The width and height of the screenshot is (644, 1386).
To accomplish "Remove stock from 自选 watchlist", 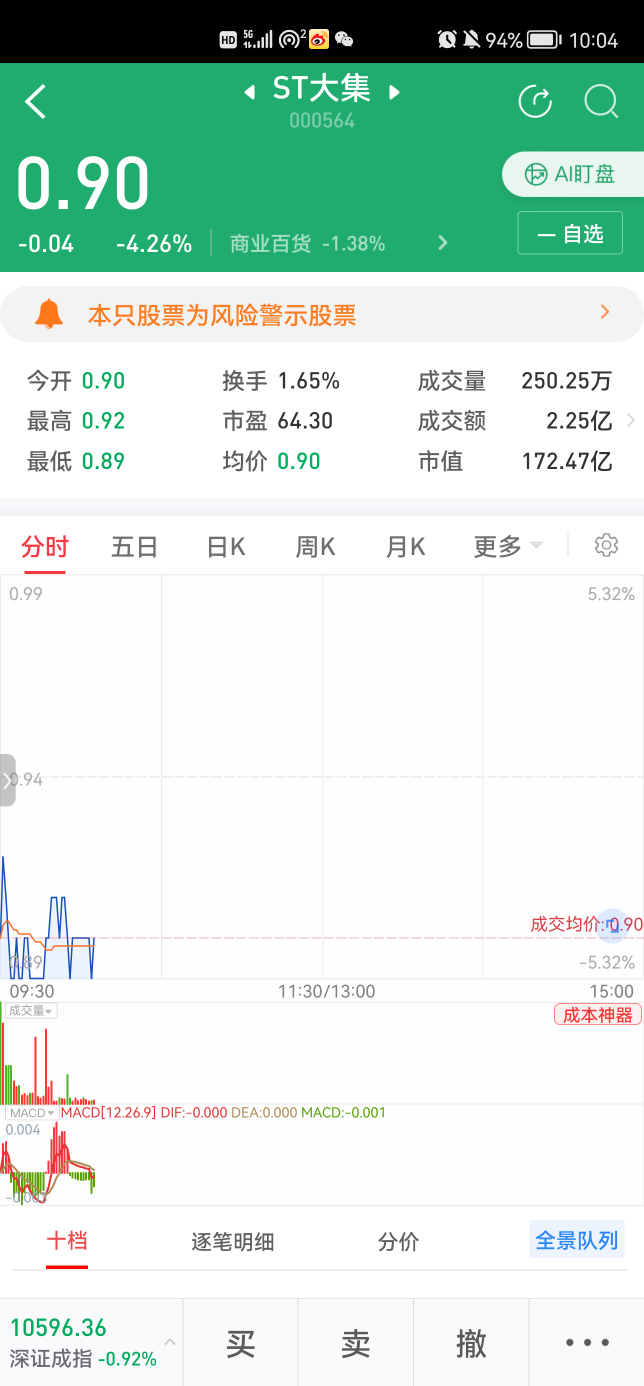I will [570, 234].
